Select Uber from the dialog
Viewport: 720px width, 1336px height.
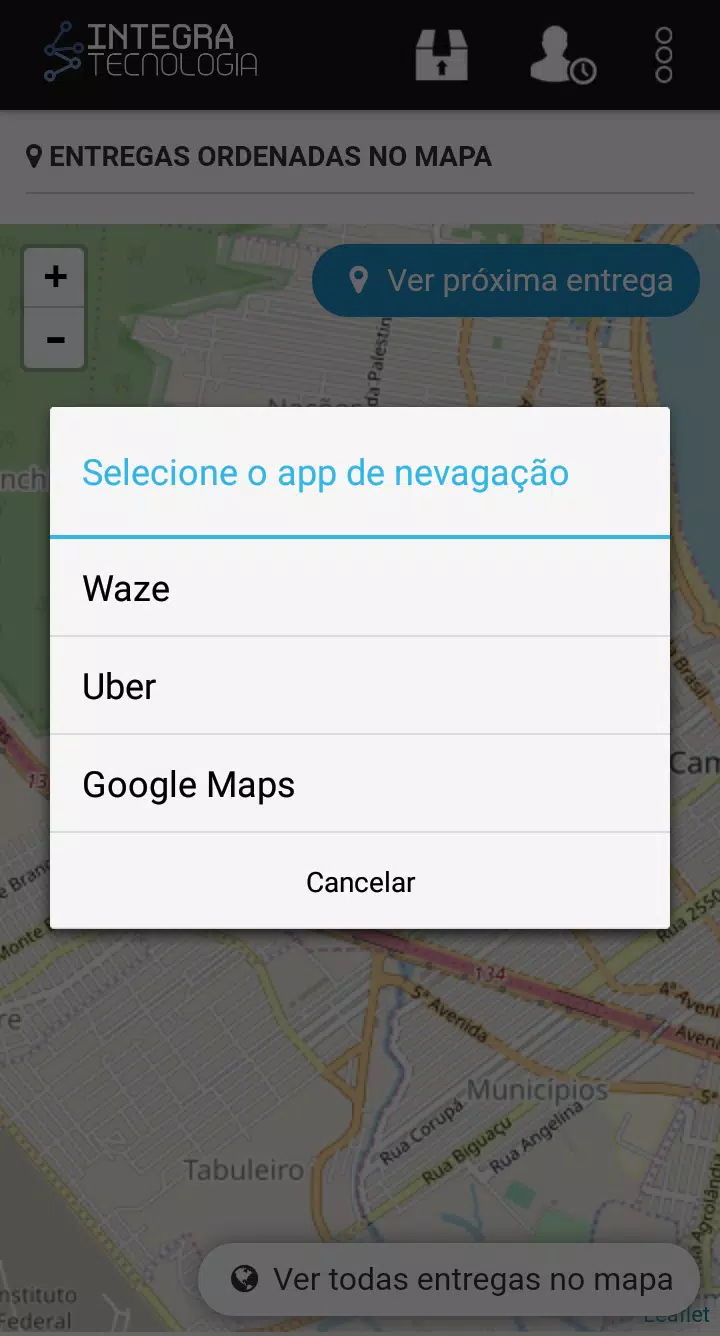point(360,686)
